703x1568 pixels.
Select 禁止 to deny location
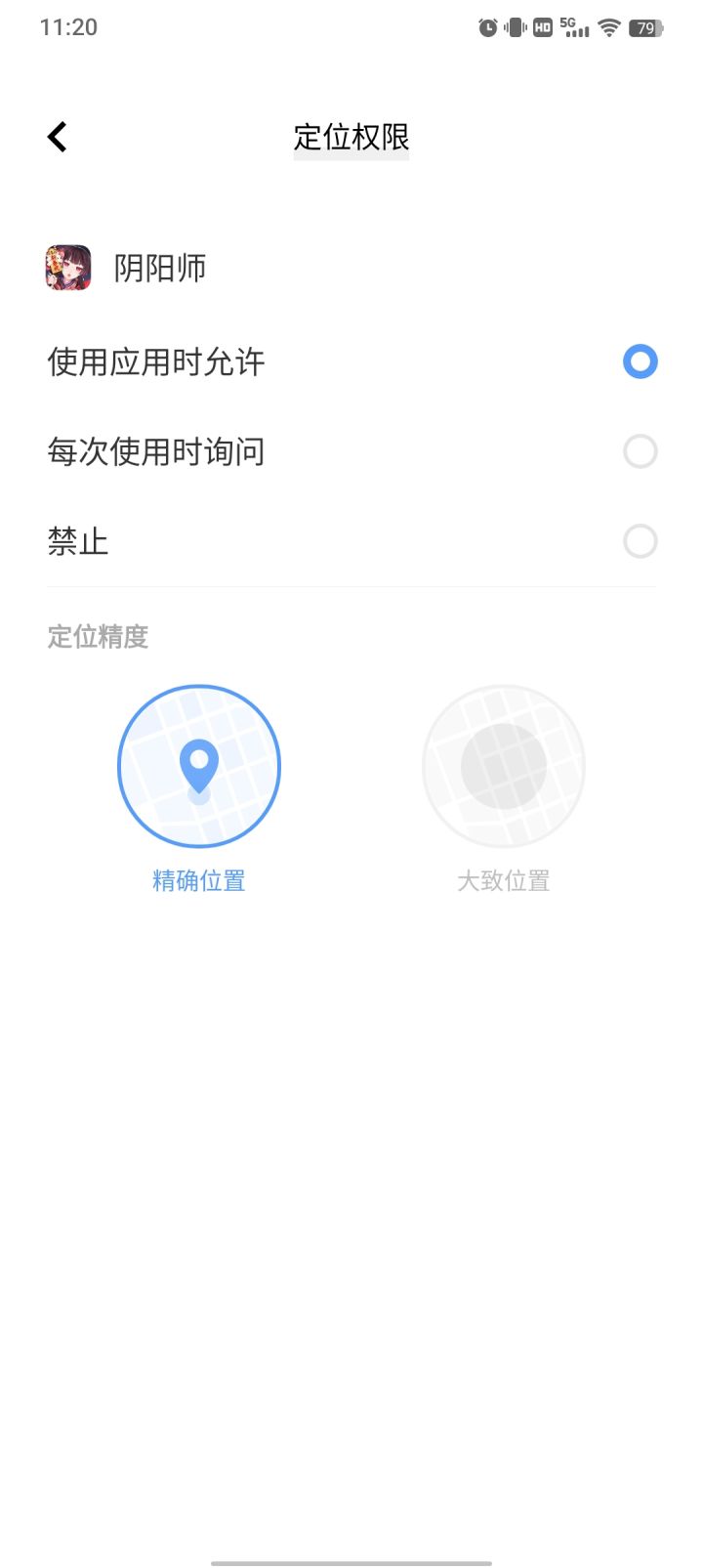click(640, 541)
